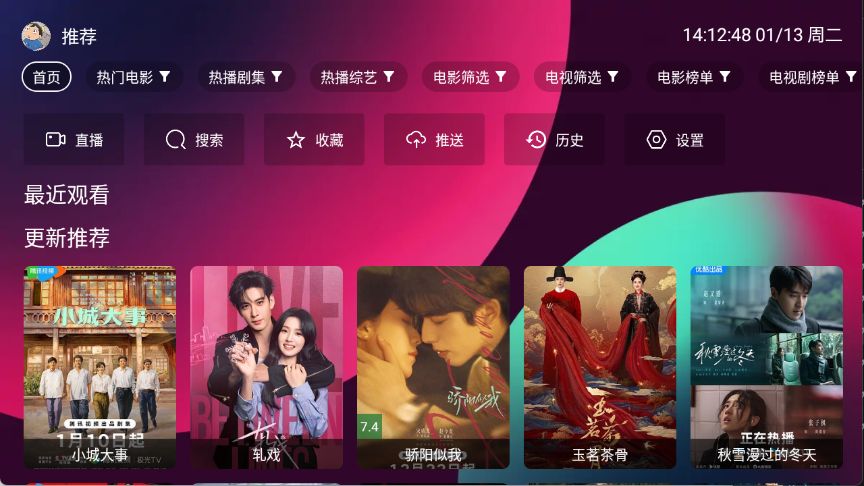Go to the 电视筛选 tab

[x=581, y=77]
